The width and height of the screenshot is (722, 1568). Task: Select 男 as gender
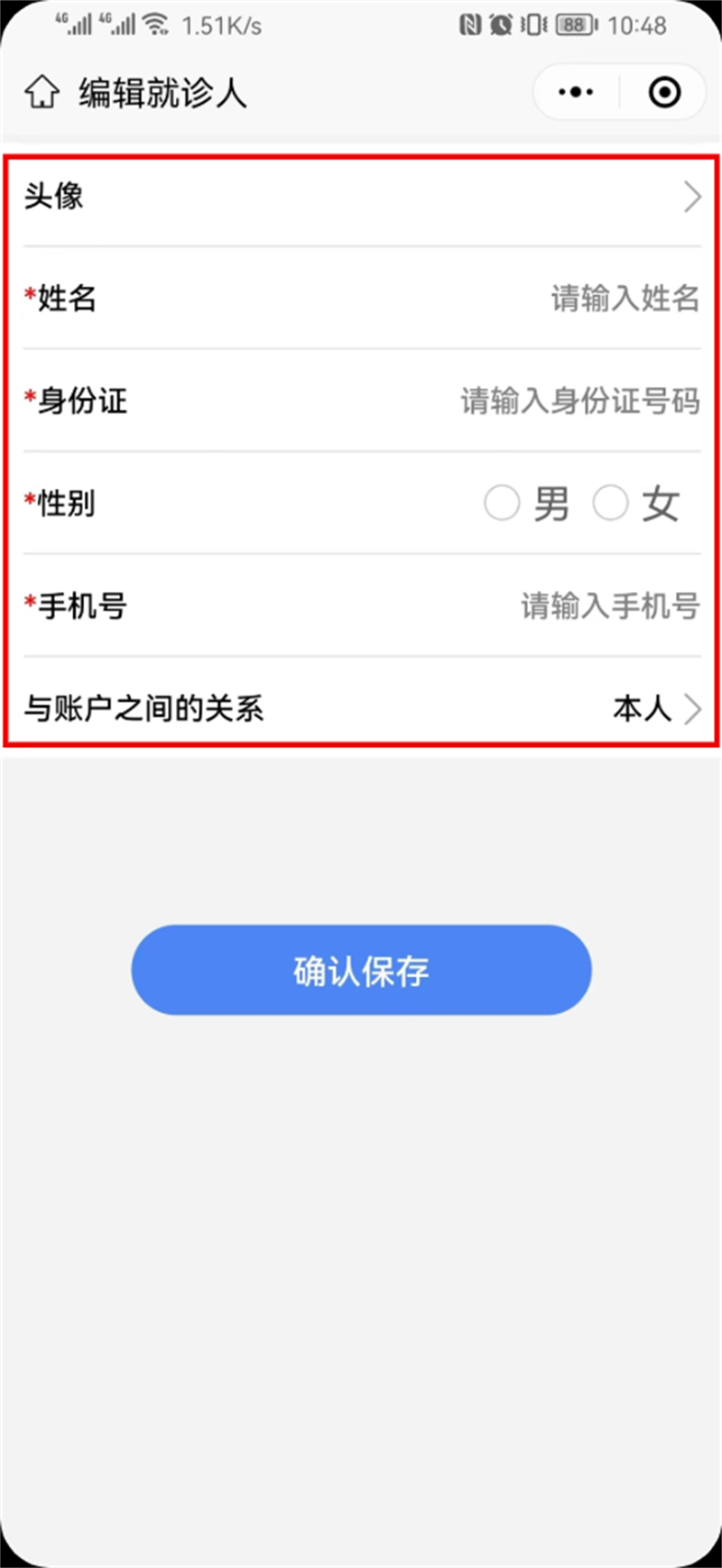pos(503,503)
